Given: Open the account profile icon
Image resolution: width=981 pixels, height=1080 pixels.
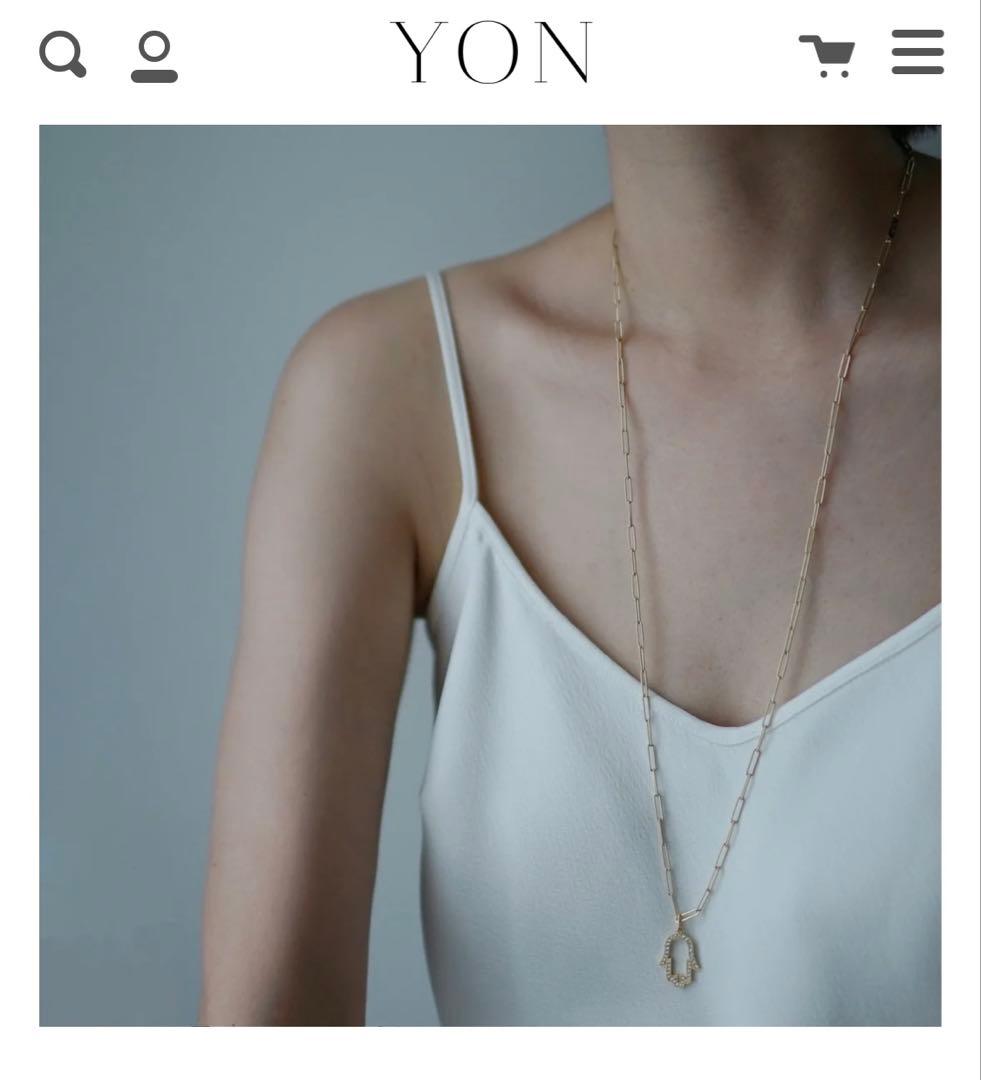Looking at the screenshot, I should point(154,57).
